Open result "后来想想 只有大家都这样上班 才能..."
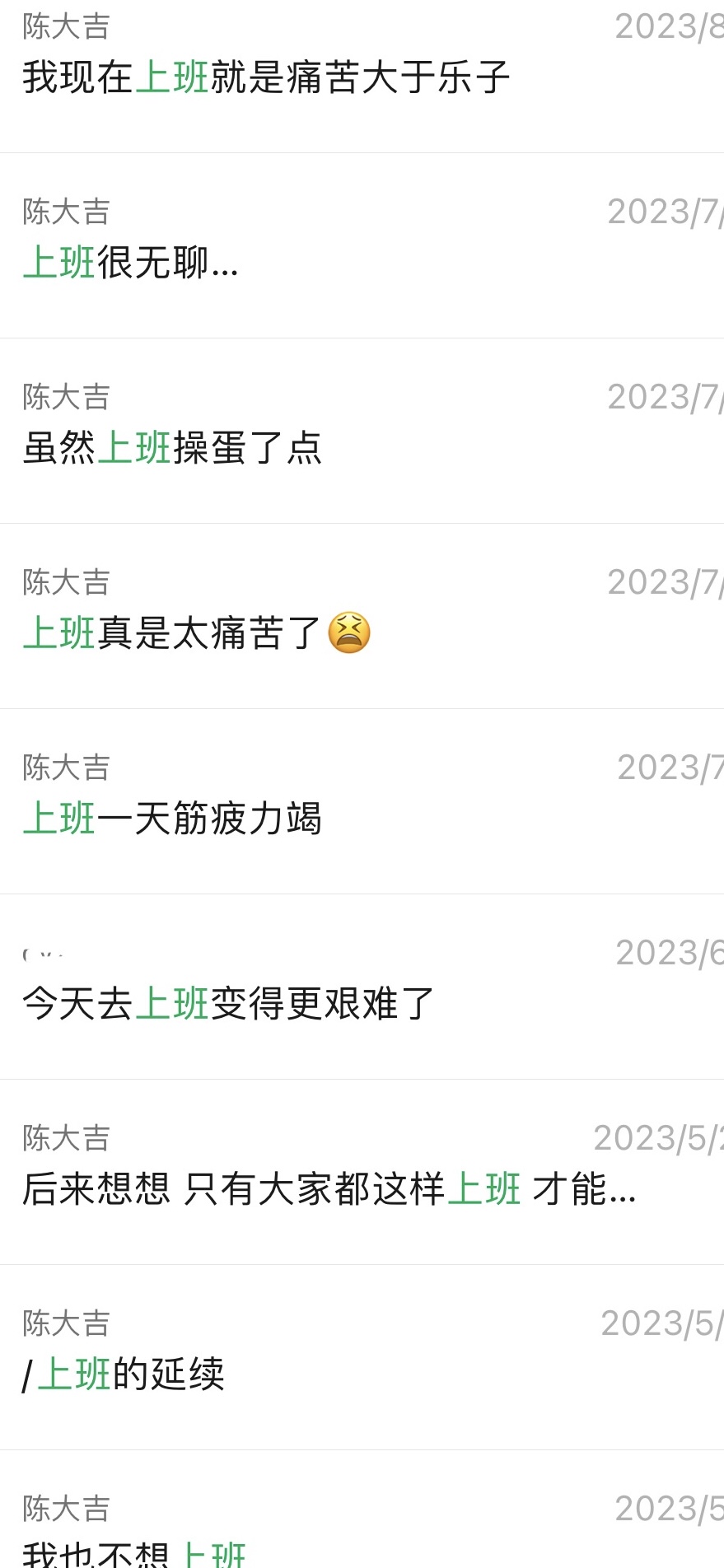 (x=329, y=1189)
